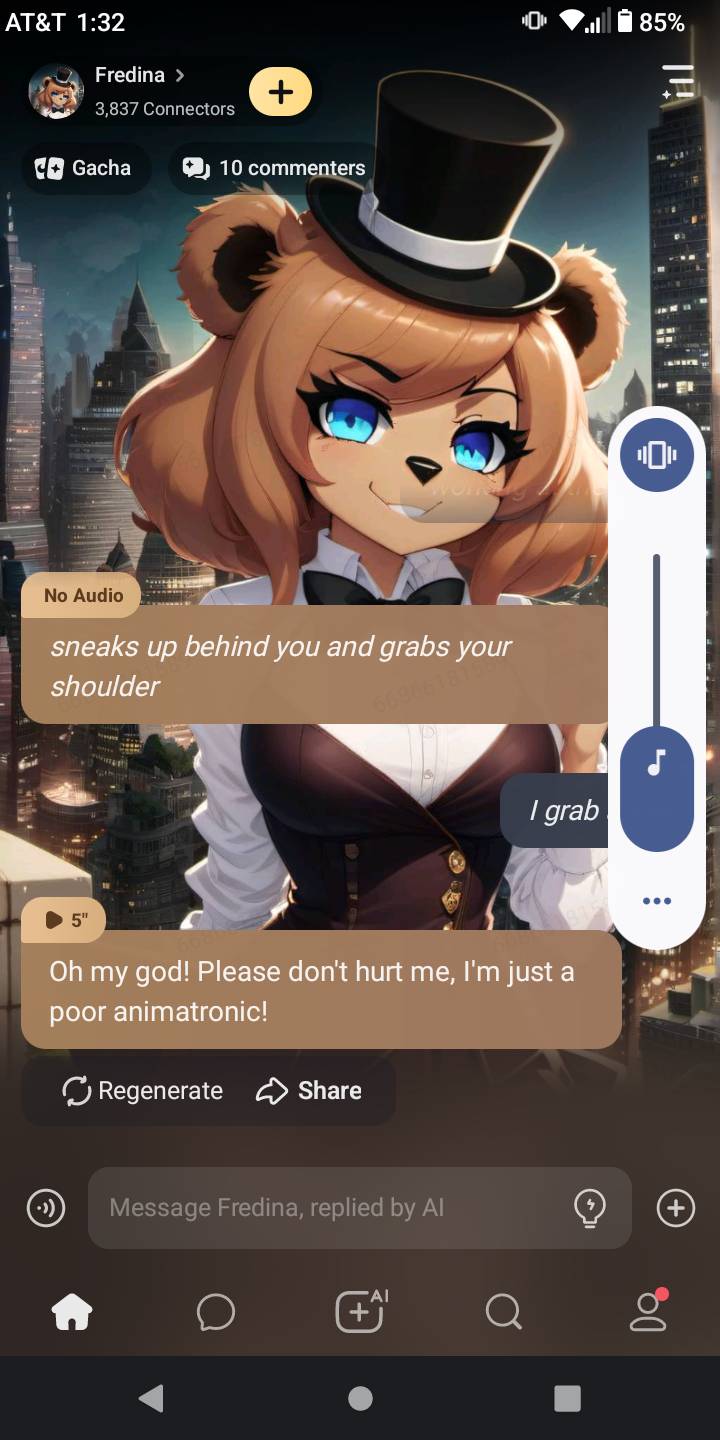Screen dimensions: 720x1440
Task: Tap the voice input icon
Action: coord(46,1208)
